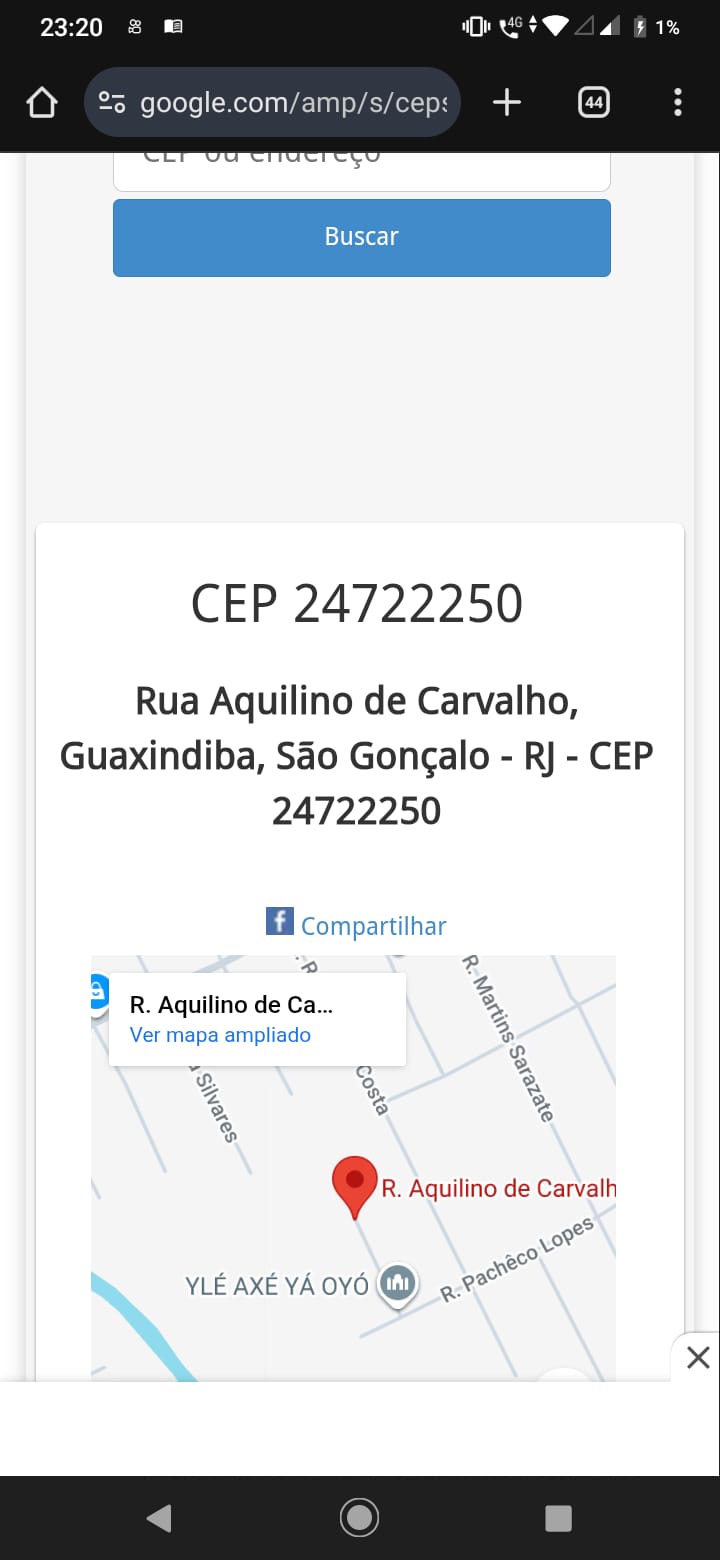Tap the URL address bar
Viewport: 720px width, 1560px height.
point(290,102)
